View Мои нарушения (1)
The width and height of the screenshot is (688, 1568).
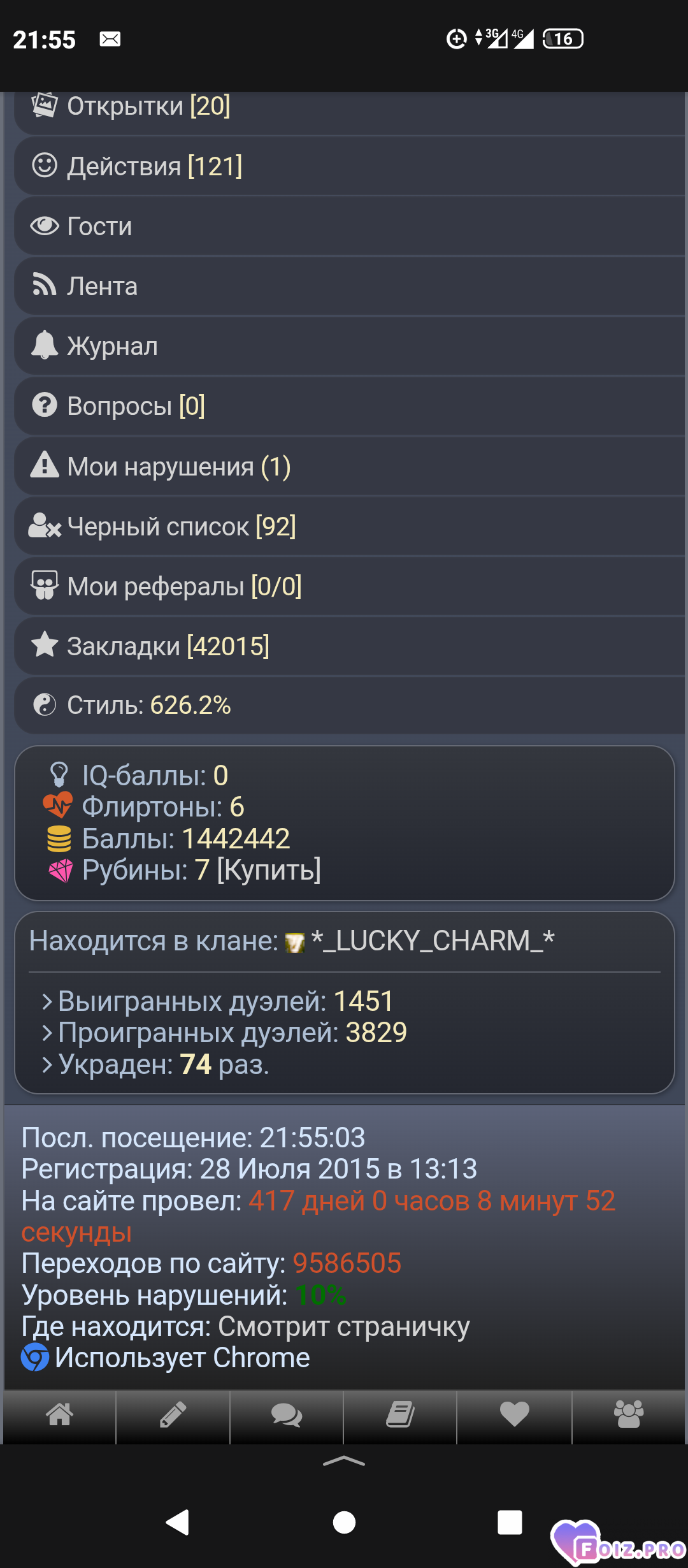(178, 467)
